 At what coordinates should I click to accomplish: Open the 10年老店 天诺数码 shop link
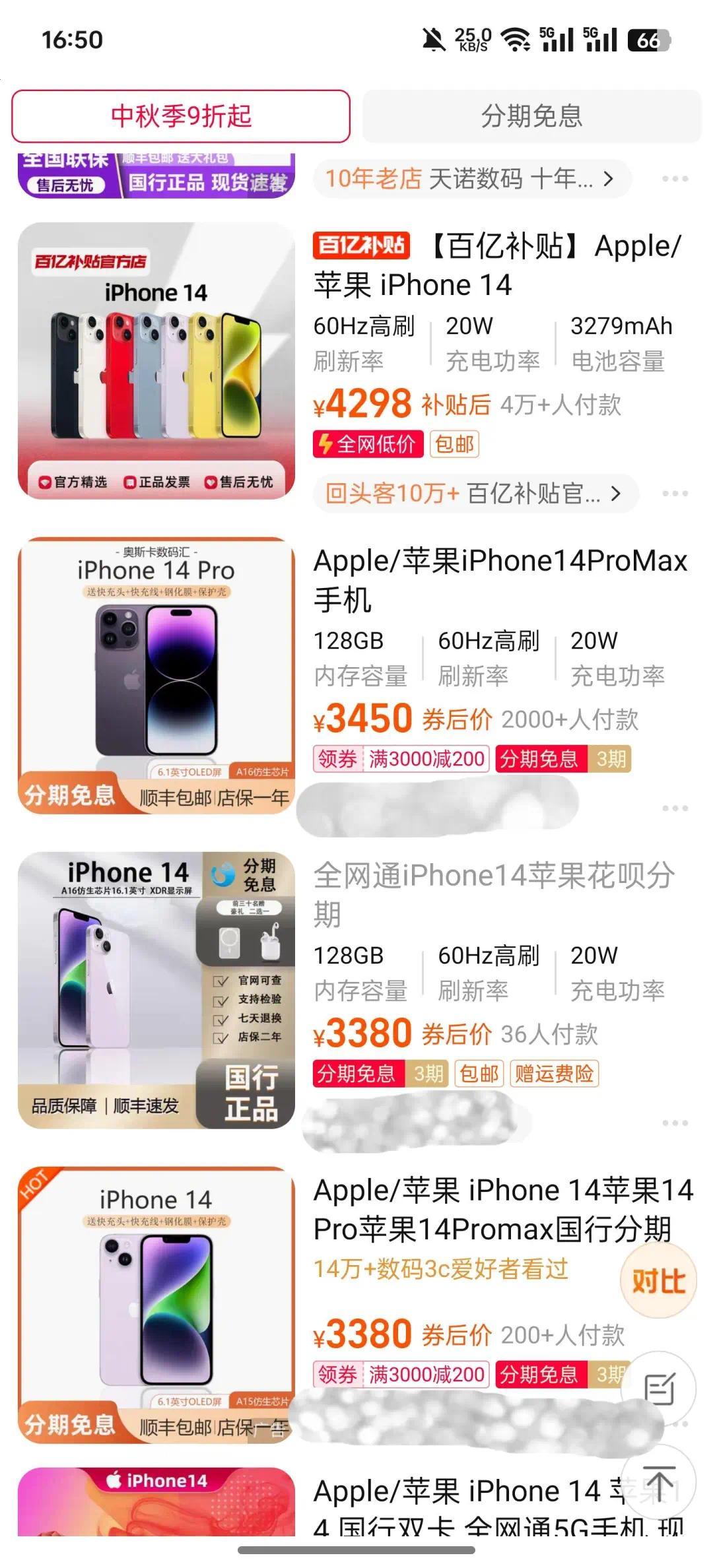(471, 179)
